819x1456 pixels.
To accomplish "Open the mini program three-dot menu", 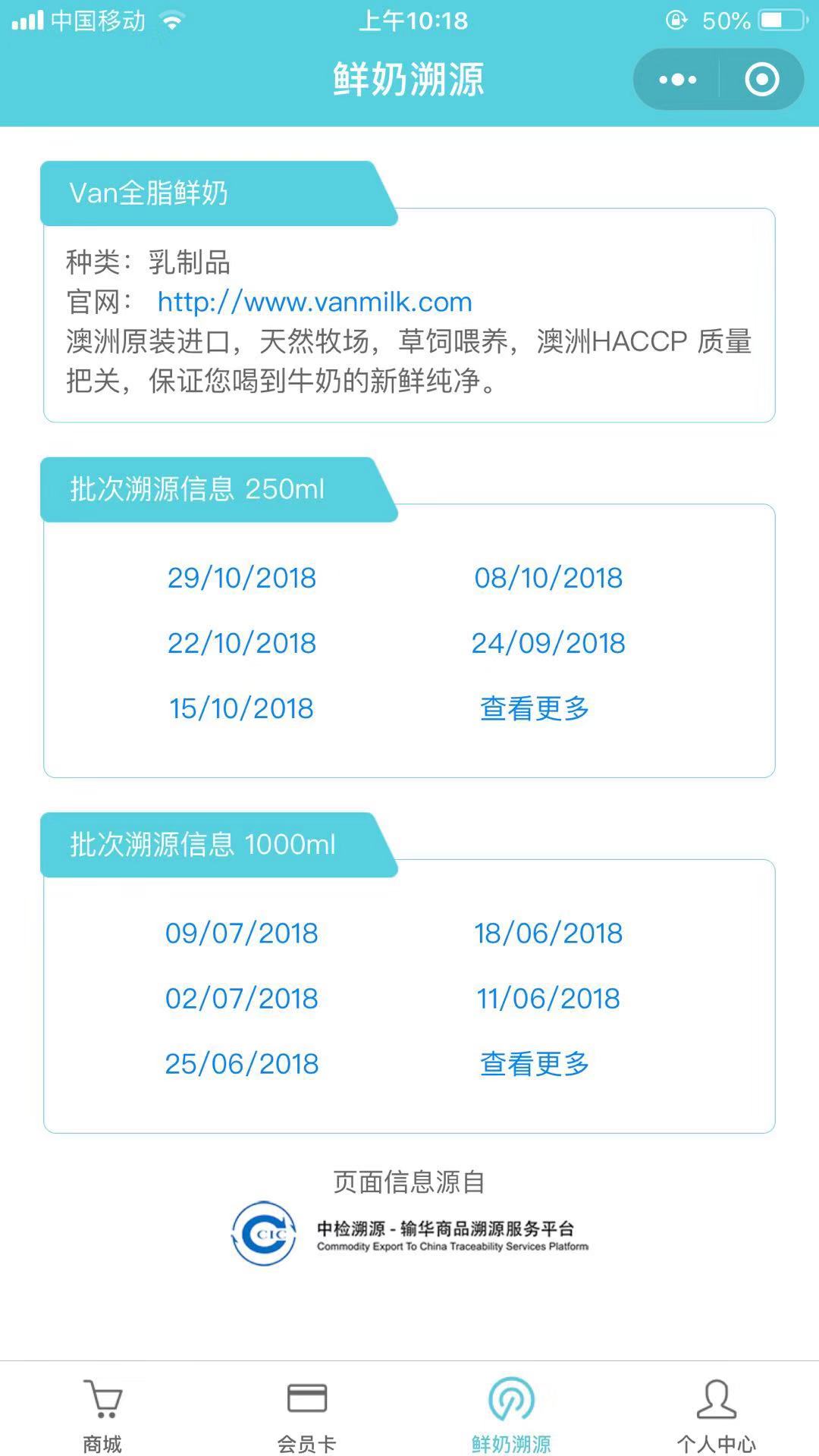I will click(x=677, y=80).
